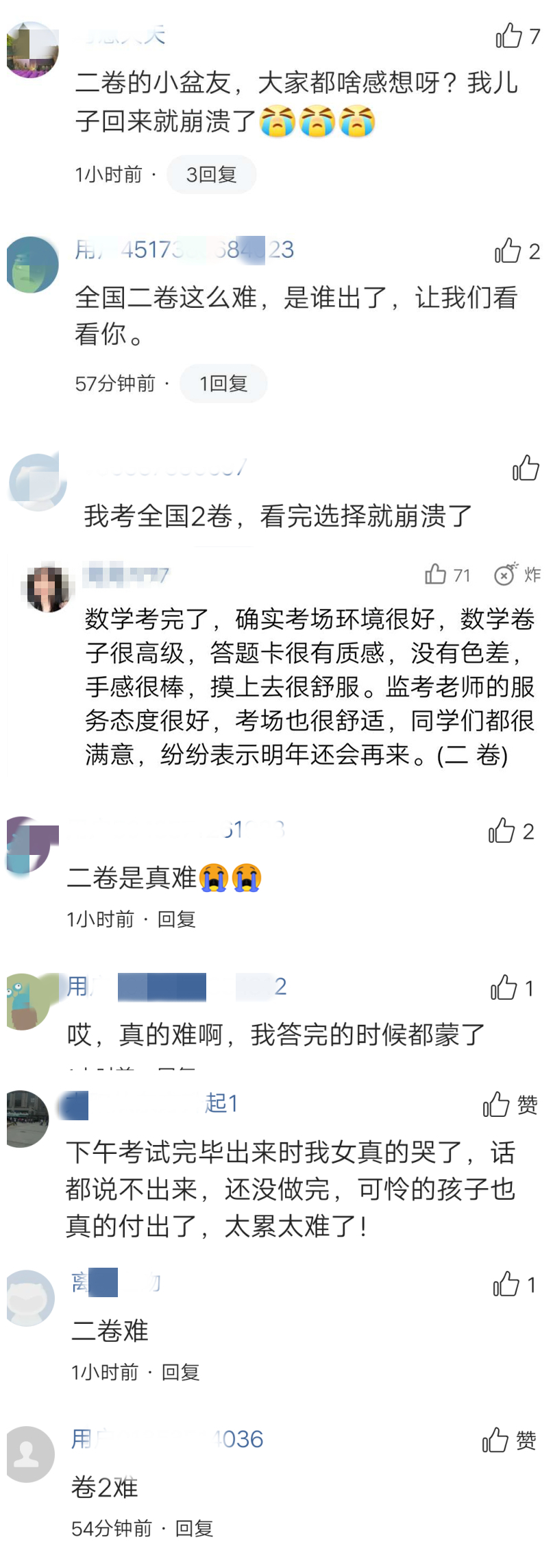Open replies timestamp area under "二卷是真难"

[x=130, y=920]
